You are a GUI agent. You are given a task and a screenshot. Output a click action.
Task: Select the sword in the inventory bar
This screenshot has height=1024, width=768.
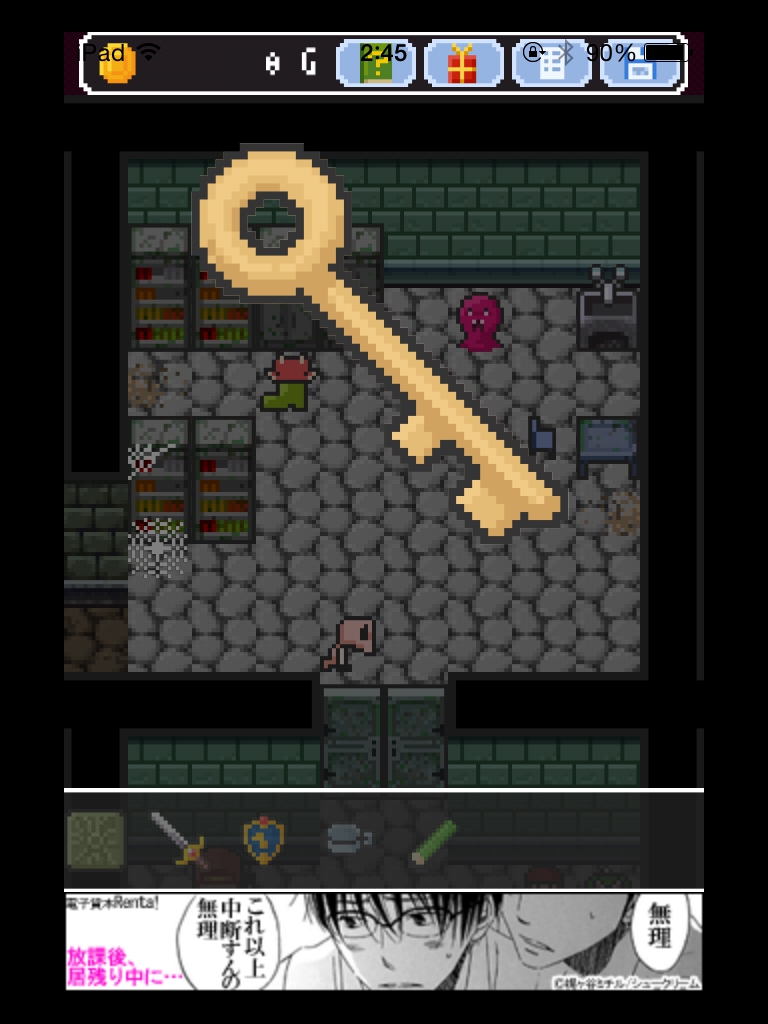(178, 838)
